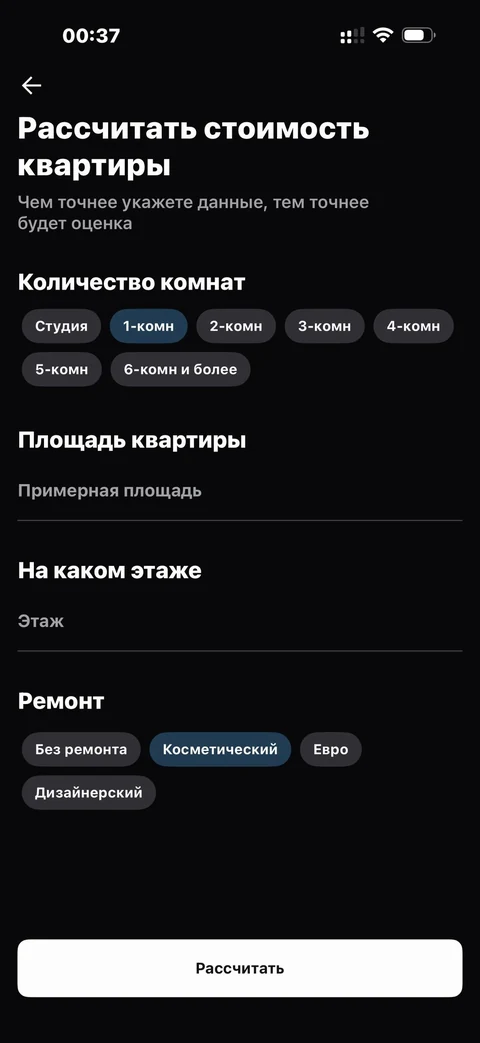Choose Дизайнерский renovation option
The image size is (480, 1043).
(x=89, y=793)
